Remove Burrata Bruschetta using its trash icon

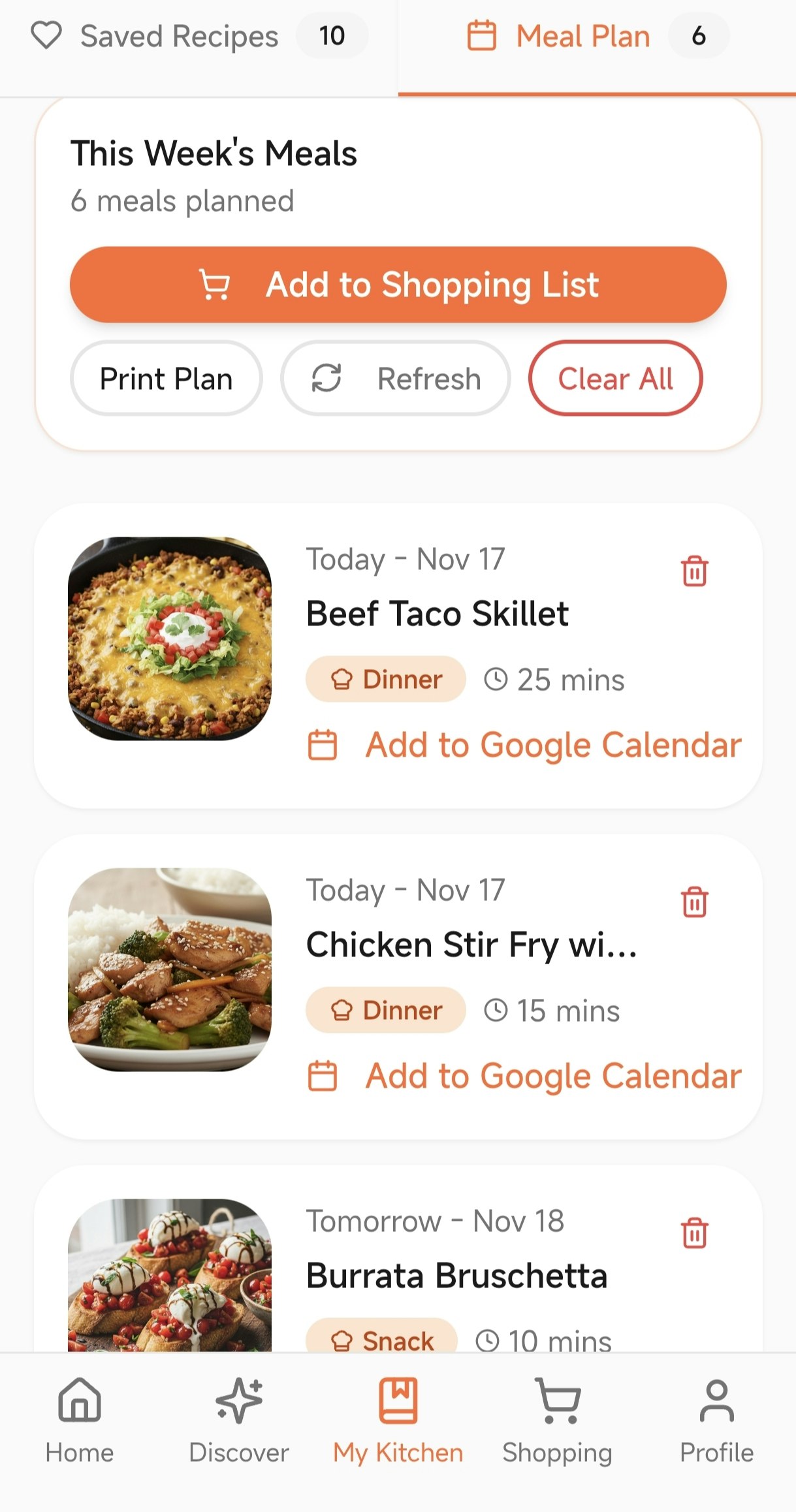pos(693,1233)
